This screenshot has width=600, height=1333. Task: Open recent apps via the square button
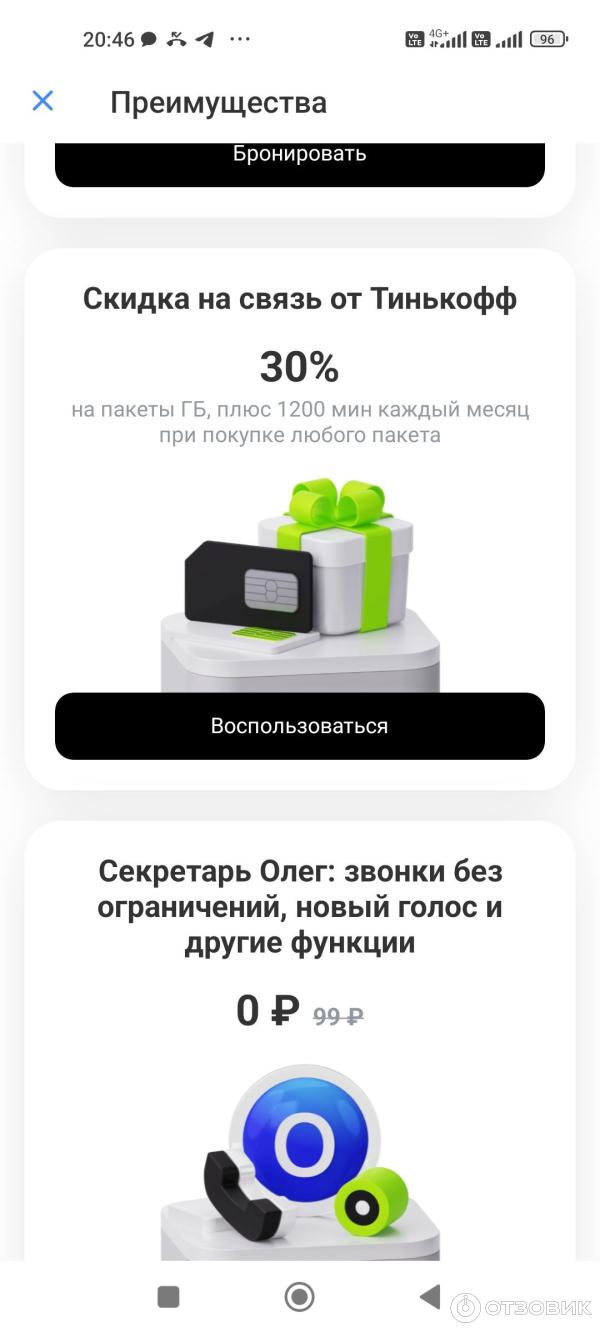169,1297
